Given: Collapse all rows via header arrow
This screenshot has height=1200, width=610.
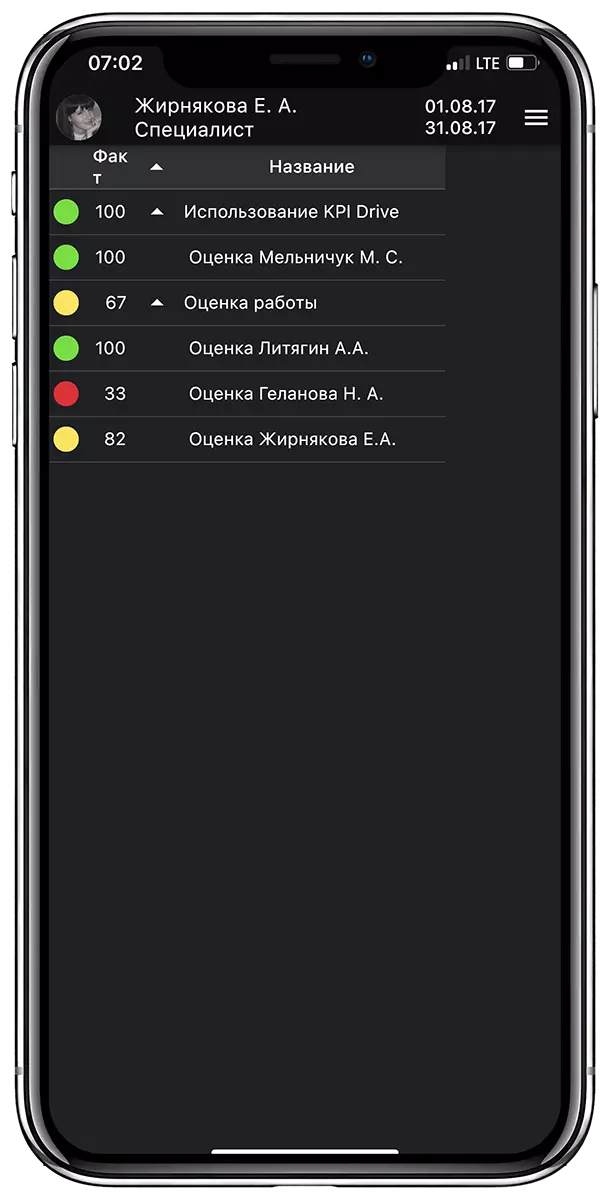Looking at the screenshot, I should (x=156, y=167).
